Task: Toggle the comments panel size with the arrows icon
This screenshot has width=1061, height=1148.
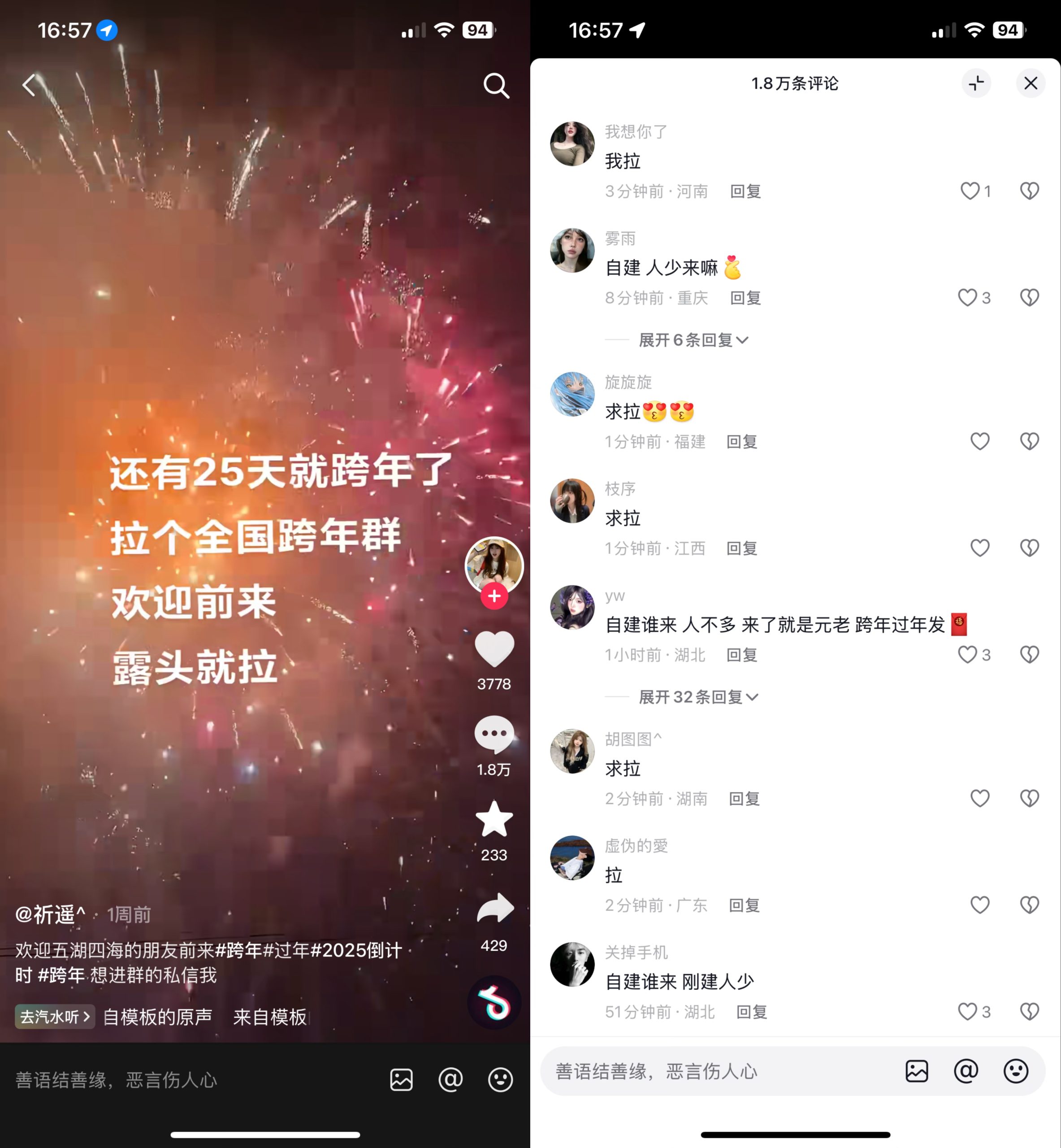Action: pyautogui.click(x=976, y=83)
